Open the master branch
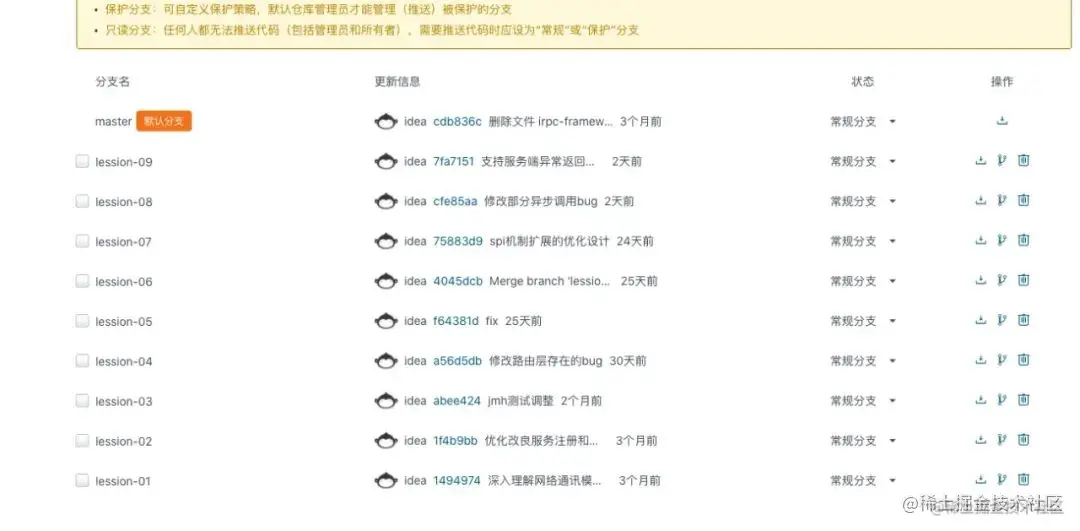 point(113,121)
